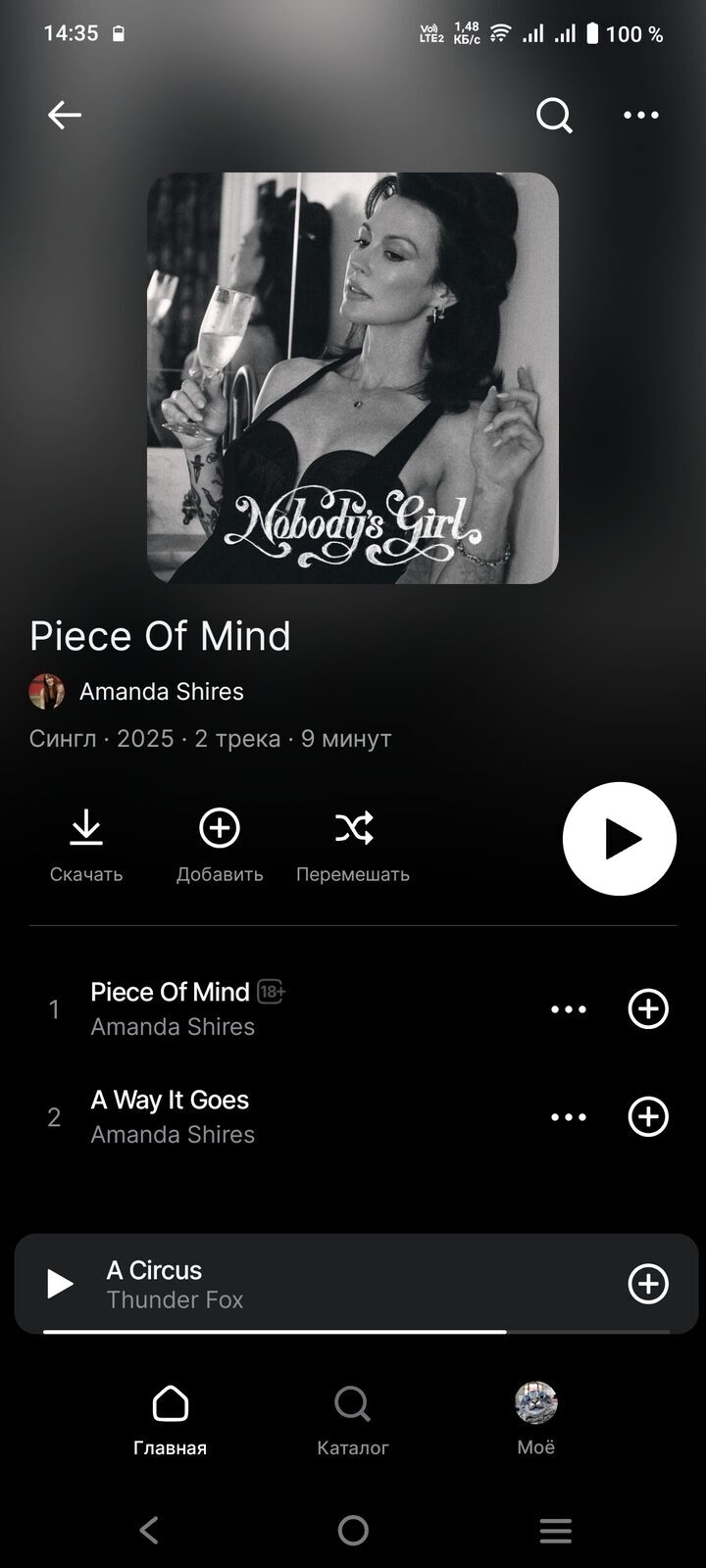The width and height of the screenshot is (706, 1568).
Task: Open Amanda Shires artist page
Action: point(161,692)
